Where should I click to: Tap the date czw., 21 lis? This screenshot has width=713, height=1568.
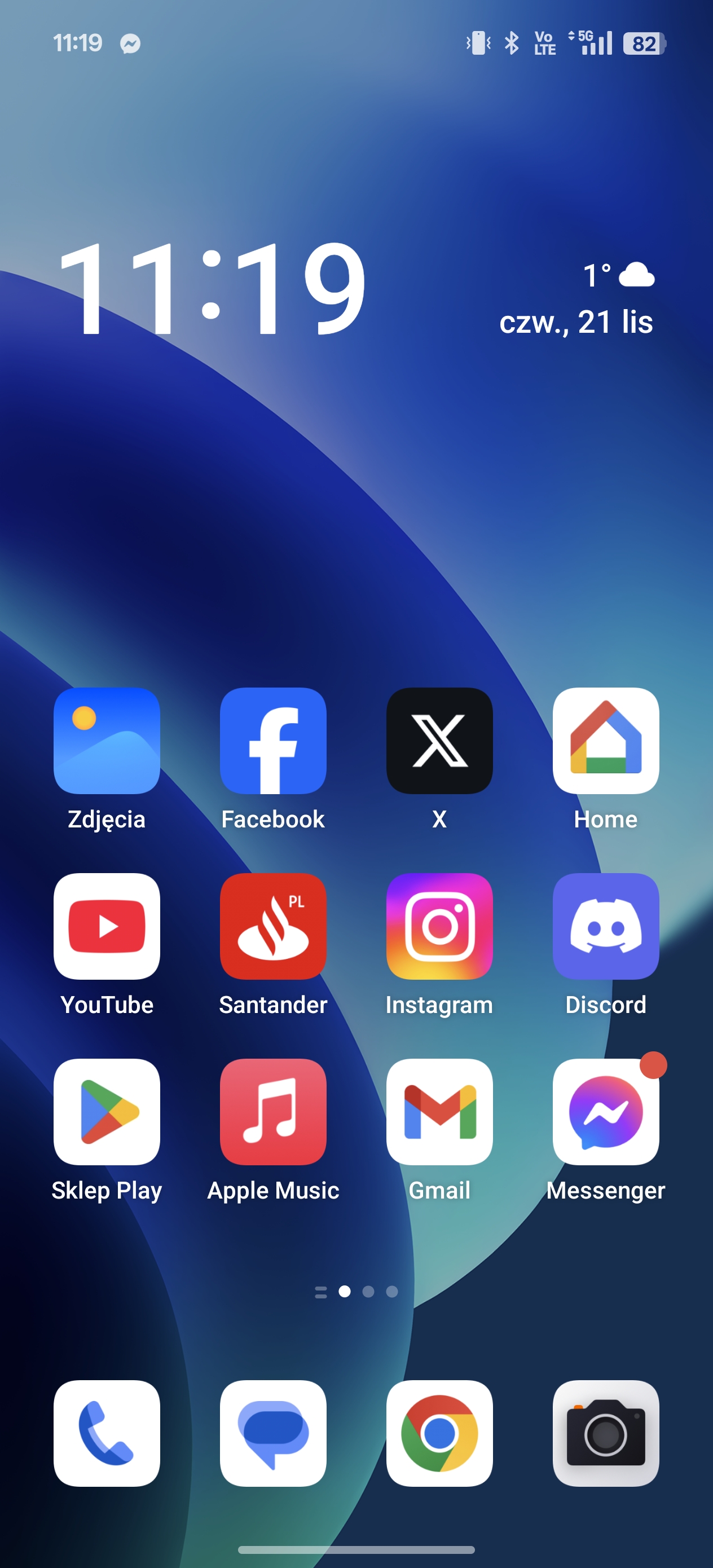[576, 322]
